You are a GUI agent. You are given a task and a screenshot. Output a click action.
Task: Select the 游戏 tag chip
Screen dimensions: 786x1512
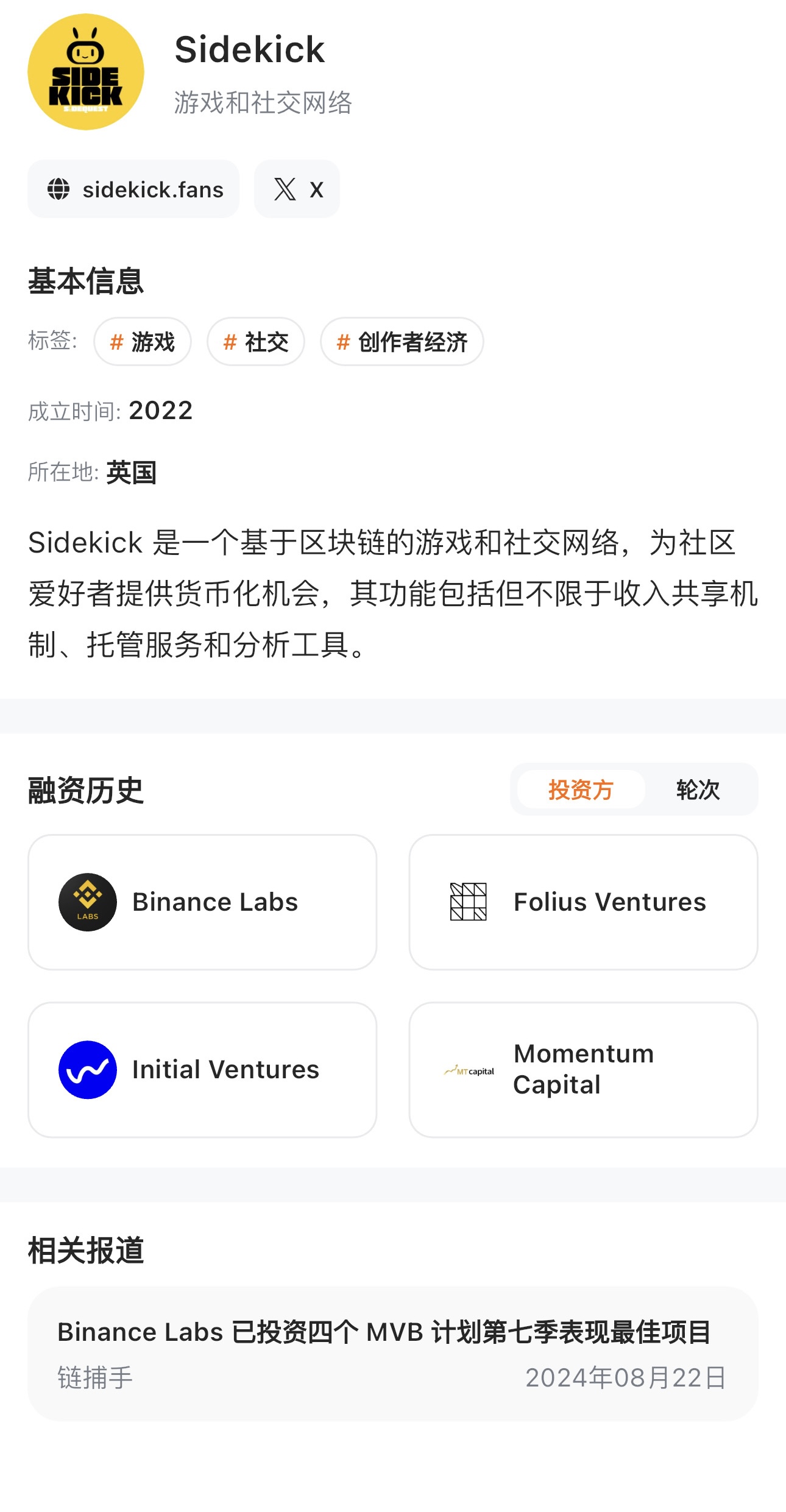[x=143, y=342]
